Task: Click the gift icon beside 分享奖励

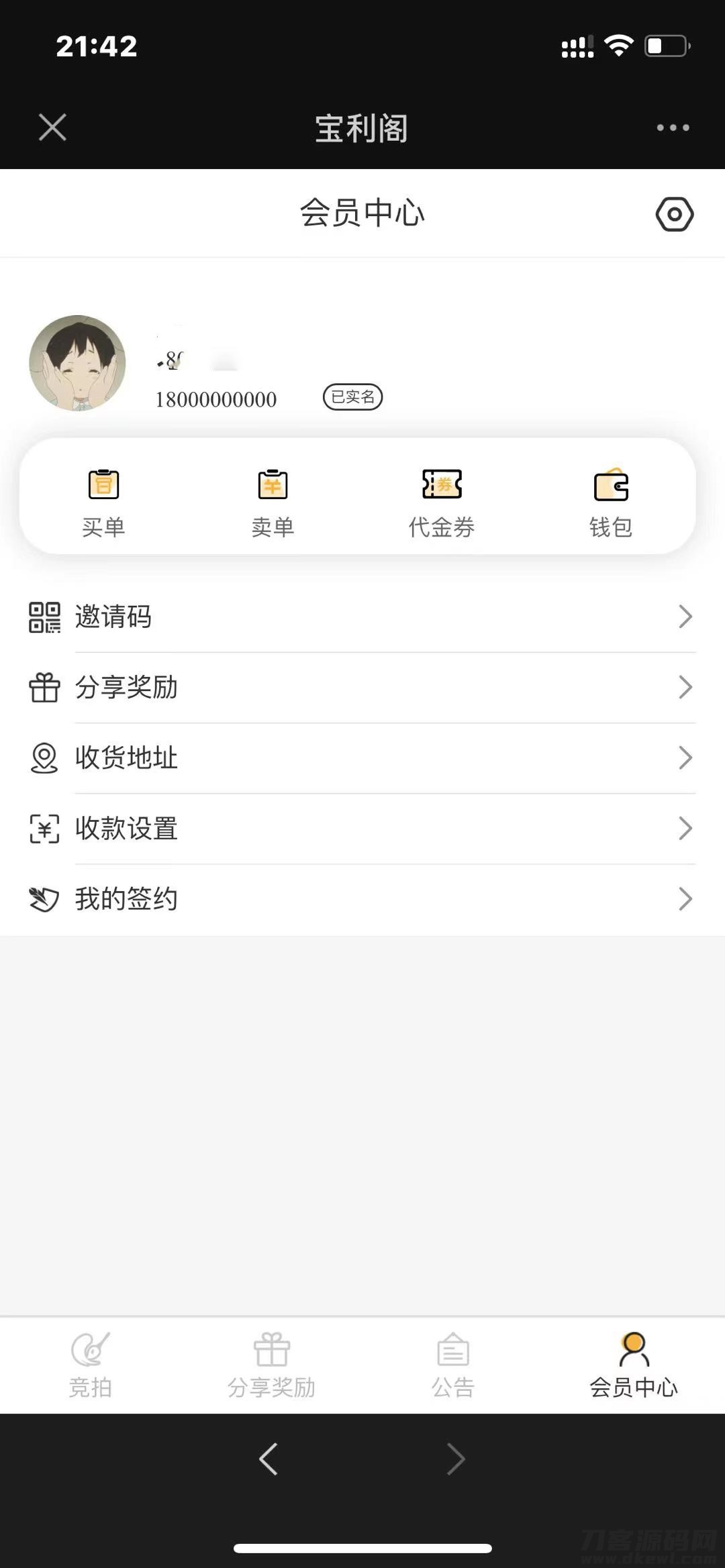Action: tap(44, 687)
